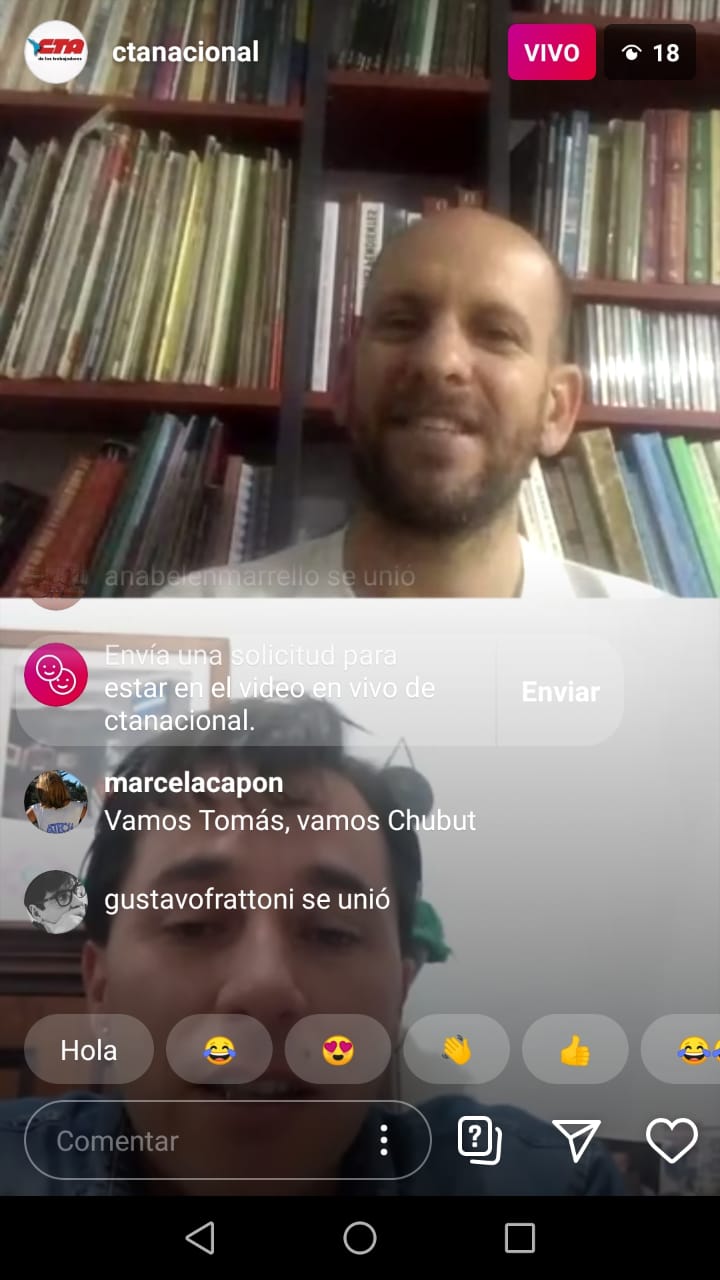This screenshot has width=720, height=1280.
Task: Go back using the system back button
Action: (x=200, y=1238)
